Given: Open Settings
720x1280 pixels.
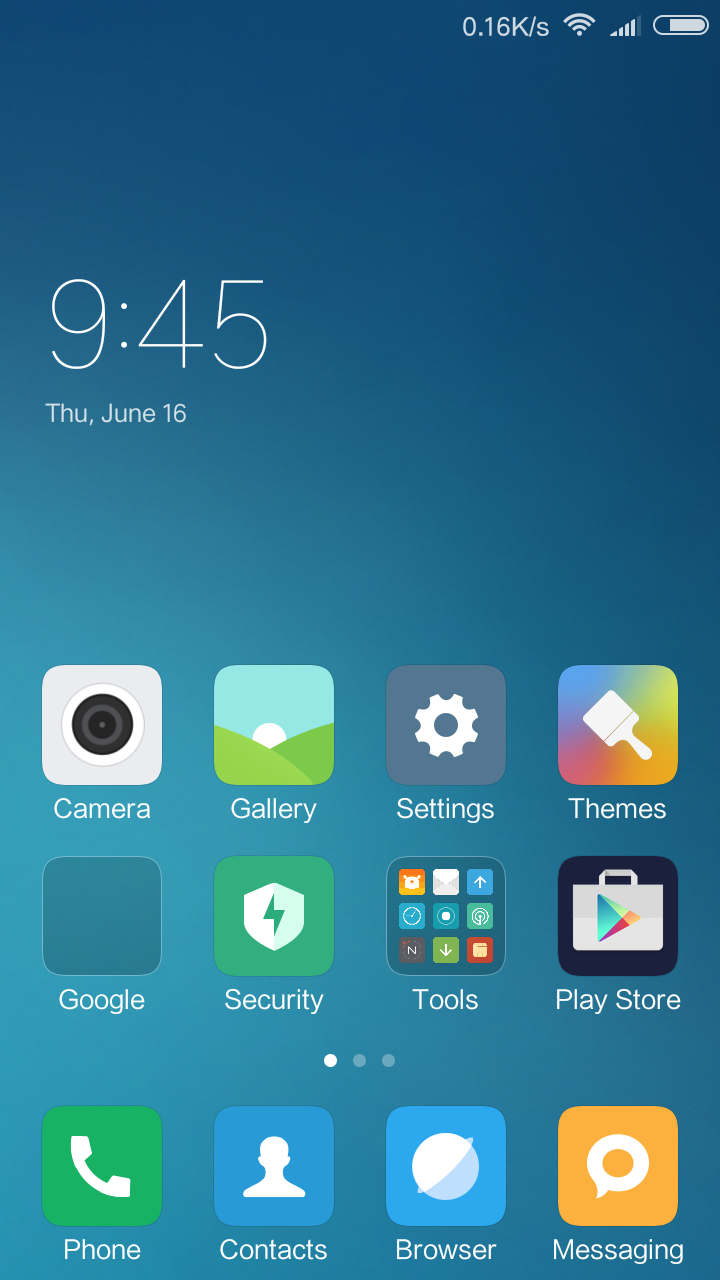Looking at the screenshot, I should click(446, 725).
